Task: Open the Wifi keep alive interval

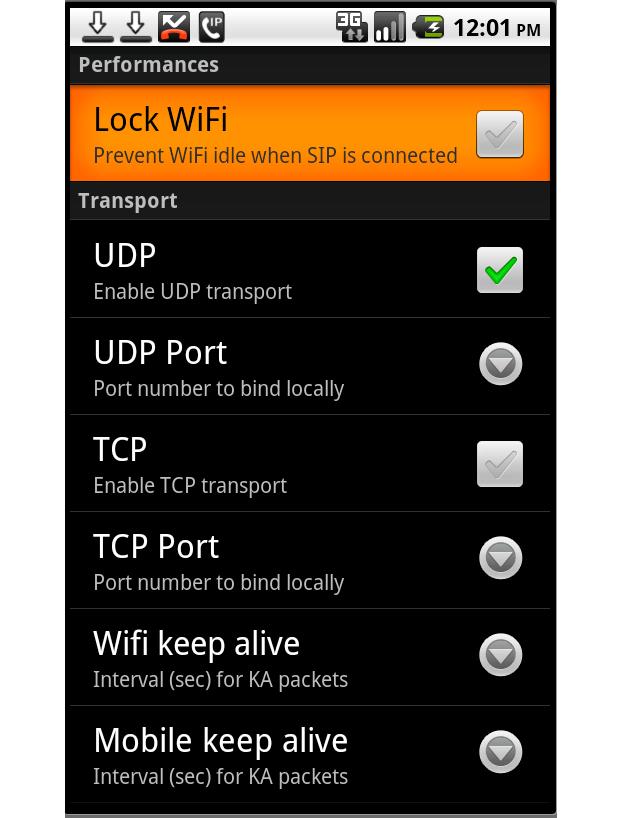Action: [x=310, y=658]
